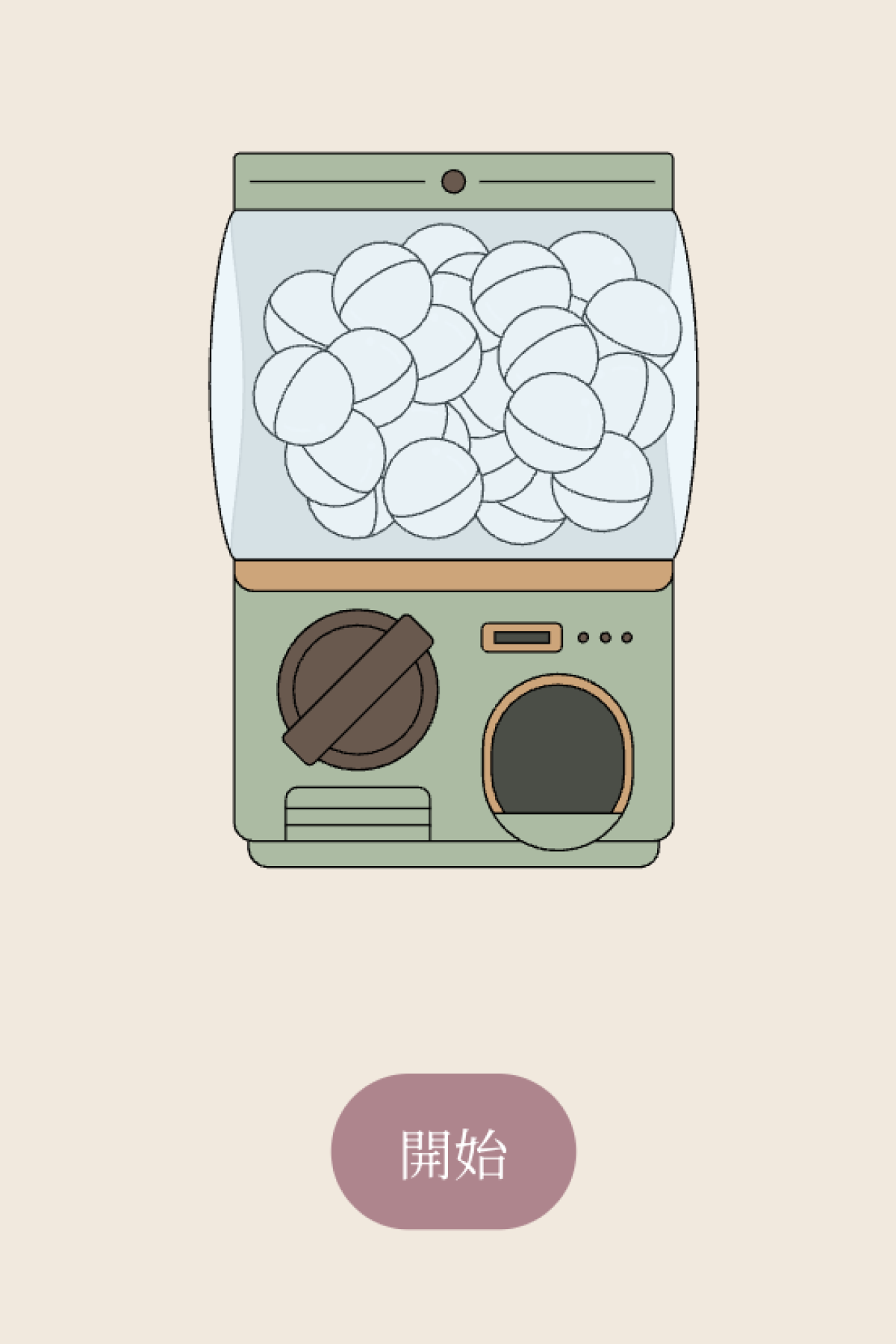Tap the 開始 start button
Image resolution: width=896 pixels, height=1344 pixels.
[x=453, y=1152]
